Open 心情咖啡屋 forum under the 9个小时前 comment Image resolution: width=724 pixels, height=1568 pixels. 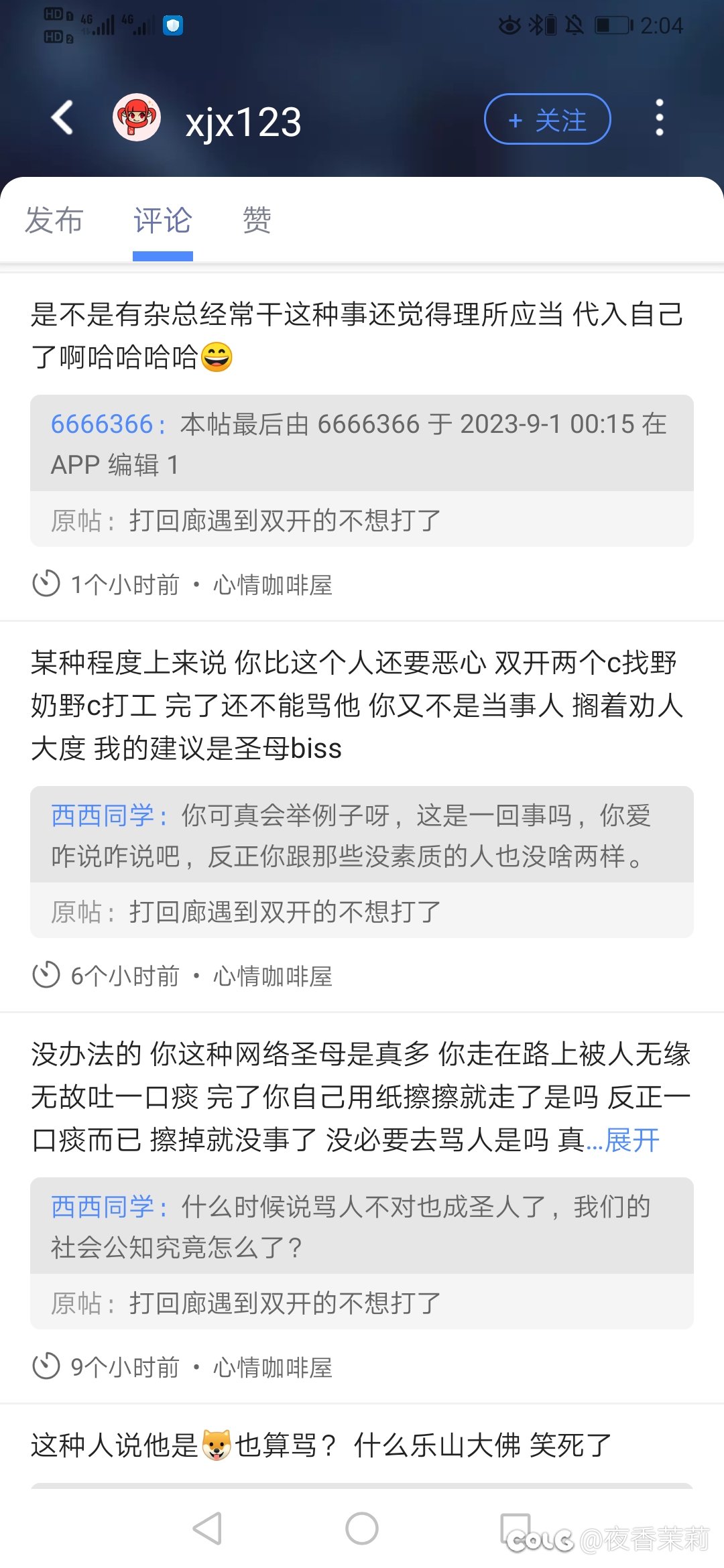(273, 1368)
